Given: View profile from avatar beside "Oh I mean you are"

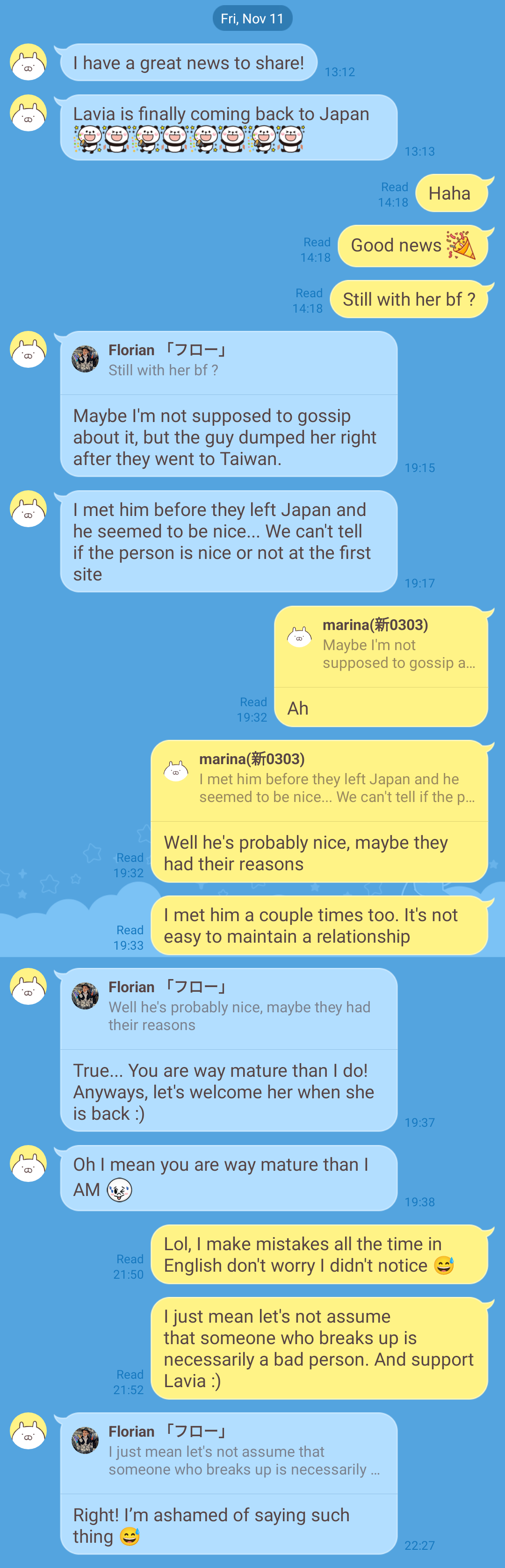Looking at the screenshot, I should pyautogui.click(x=28, y=1163).
